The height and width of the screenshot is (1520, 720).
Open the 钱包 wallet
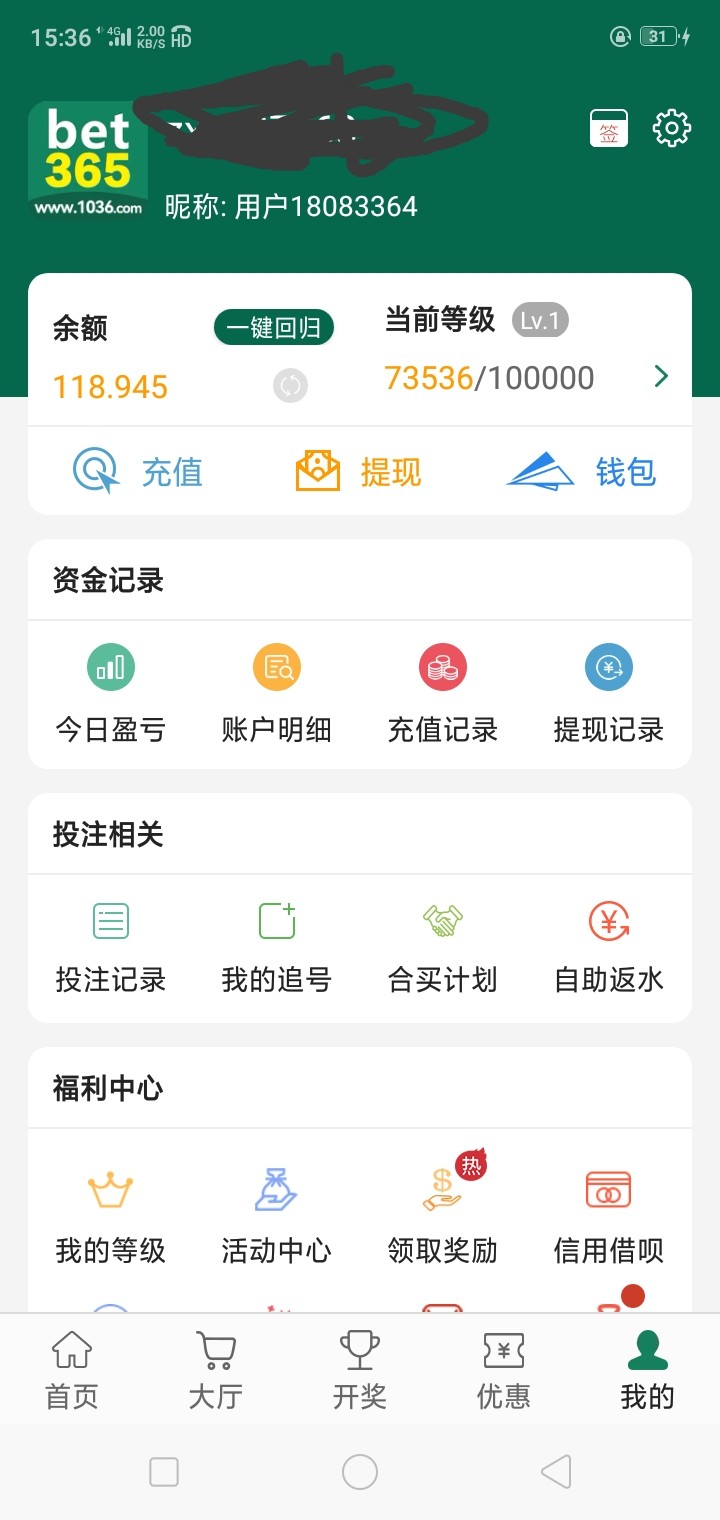582,471
